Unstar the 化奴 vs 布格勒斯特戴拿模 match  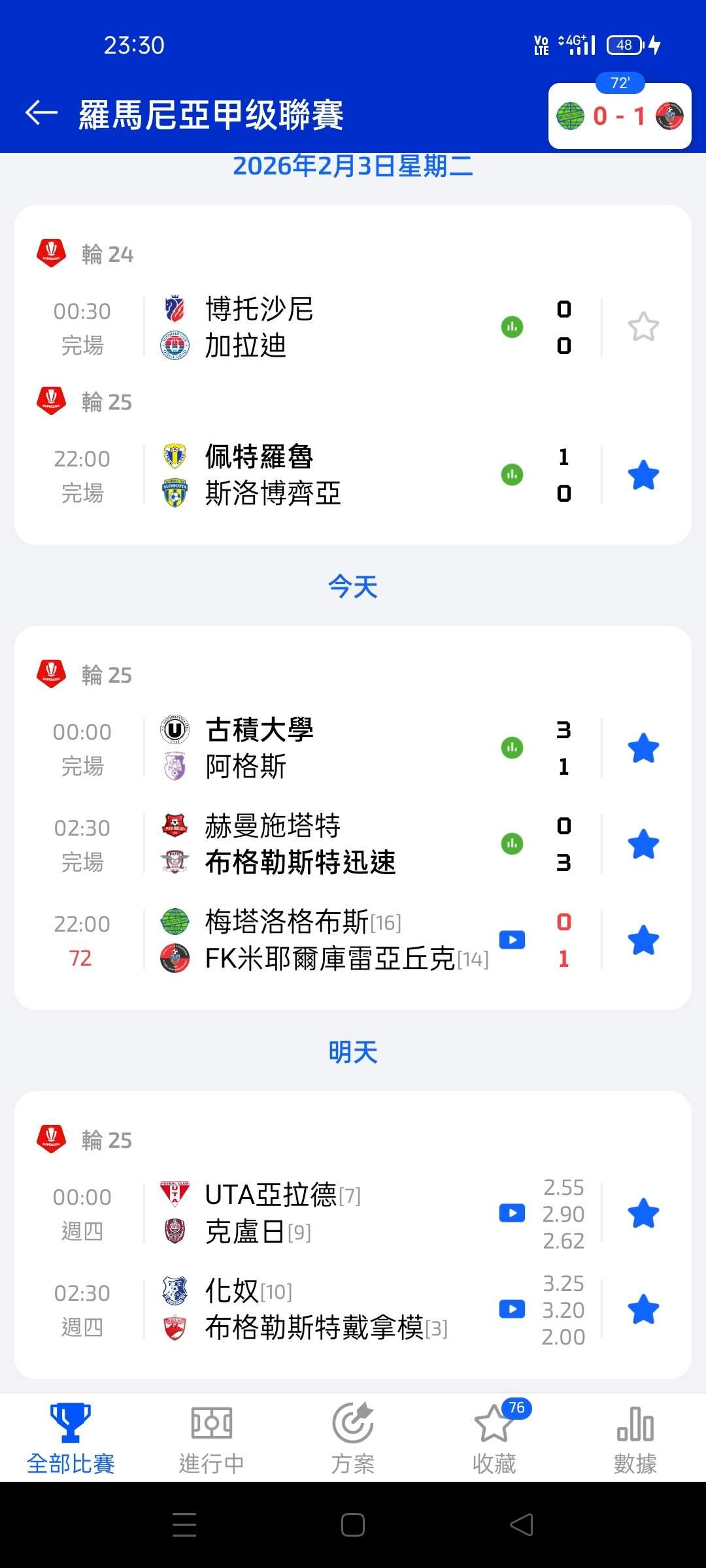tap(643, 1309)
